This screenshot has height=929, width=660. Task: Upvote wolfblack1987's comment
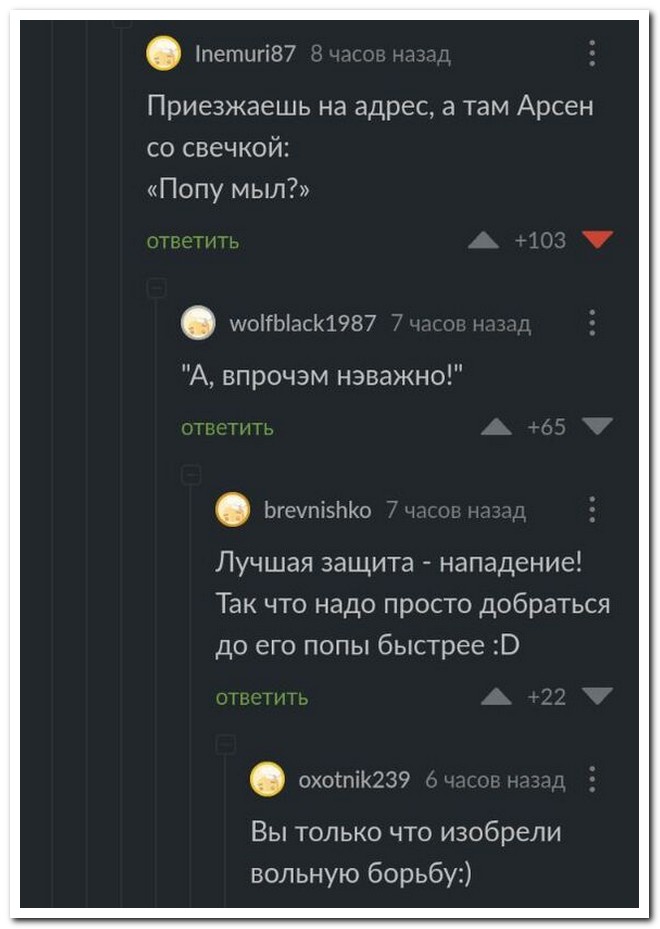[x=496, y=428]
